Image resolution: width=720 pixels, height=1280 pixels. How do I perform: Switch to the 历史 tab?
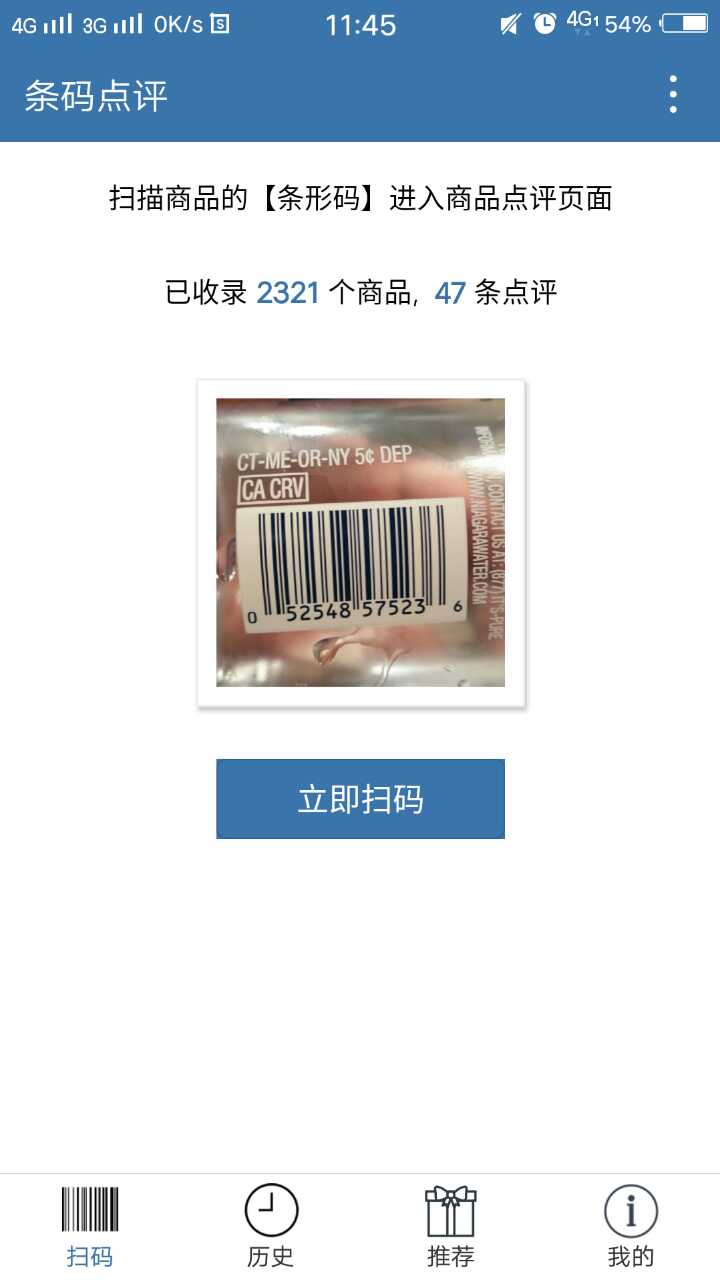coord(271,1227)
